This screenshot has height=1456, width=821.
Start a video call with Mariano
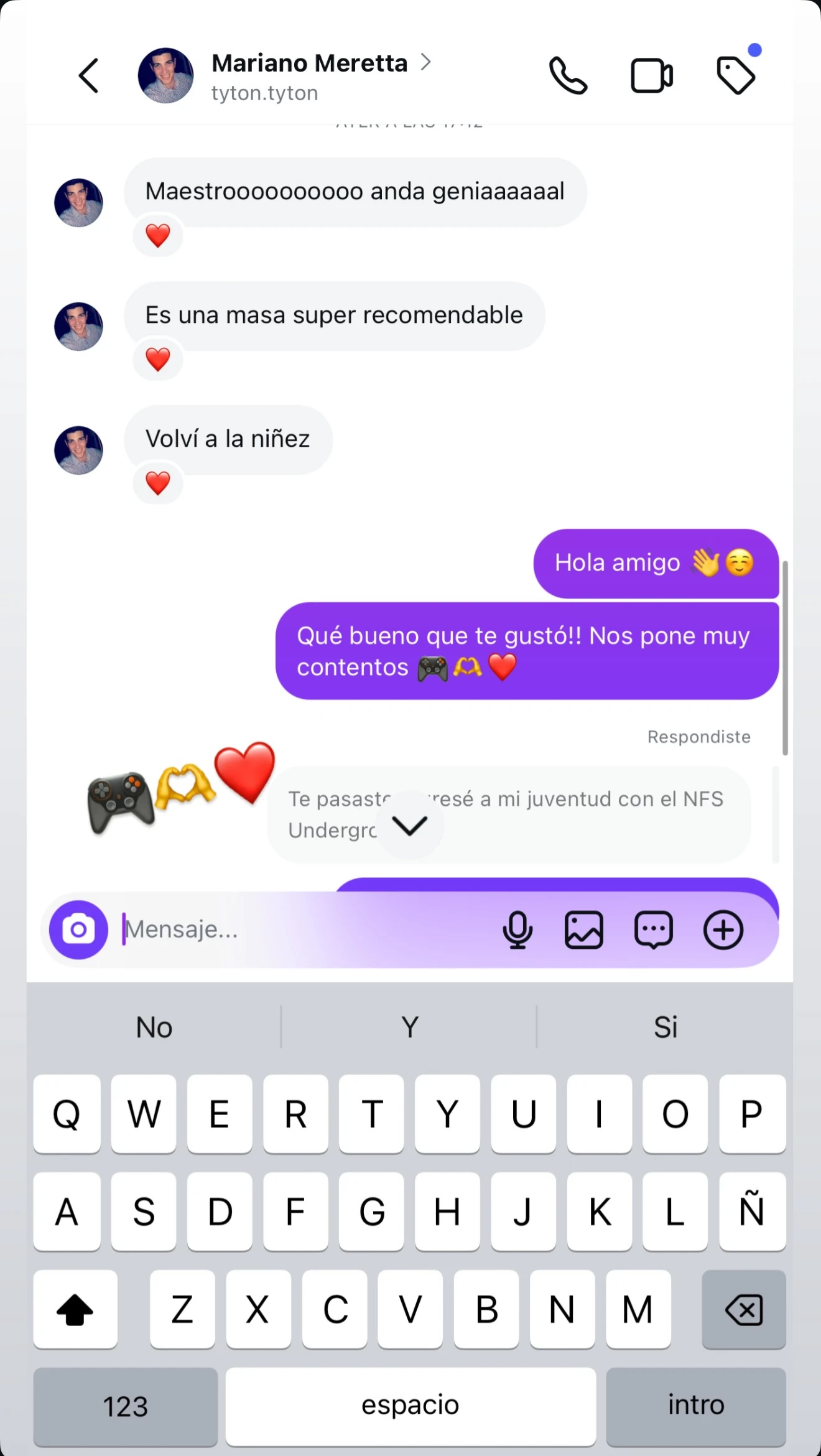(651, 76)
